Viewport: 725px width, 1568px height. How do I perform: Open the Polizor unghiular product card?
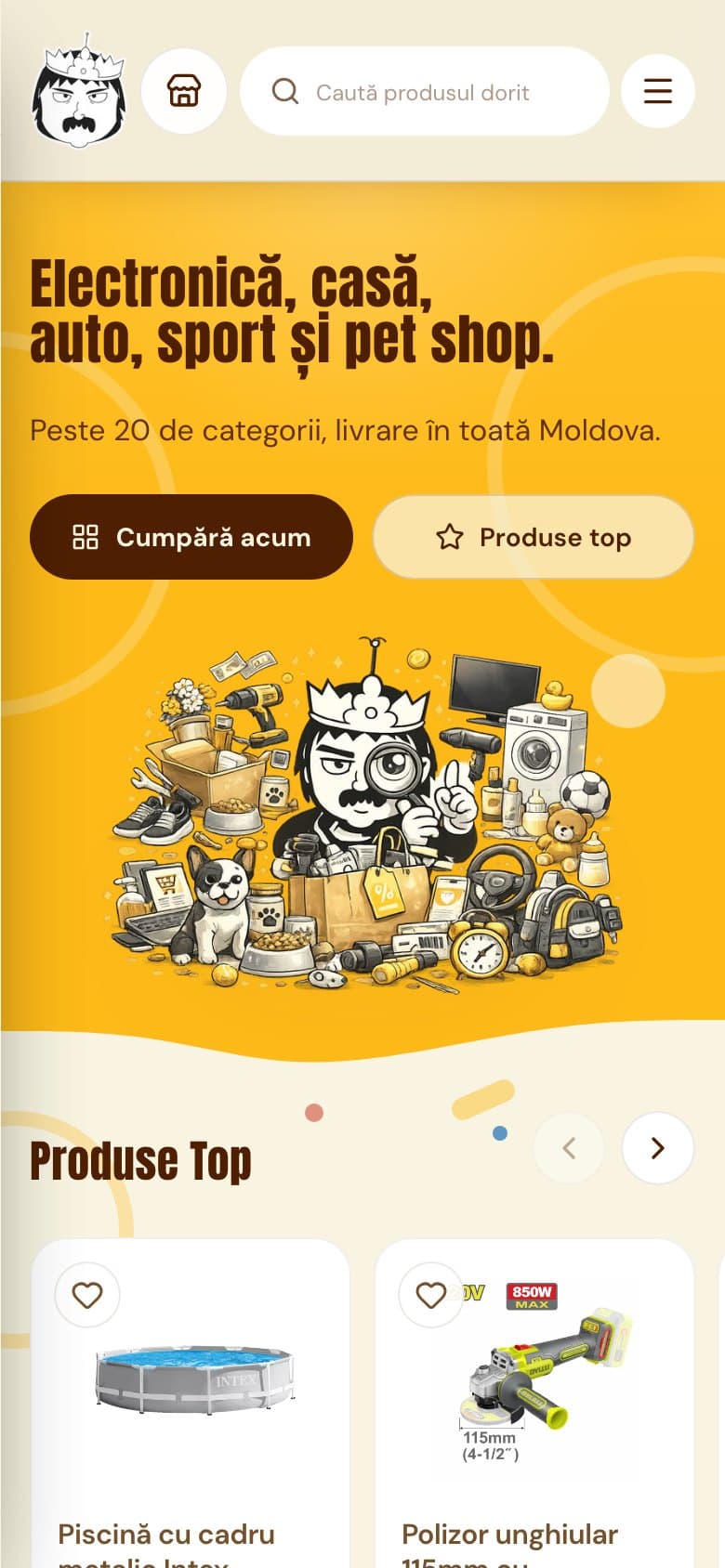pyautogui.click(x=534, y=1404)
